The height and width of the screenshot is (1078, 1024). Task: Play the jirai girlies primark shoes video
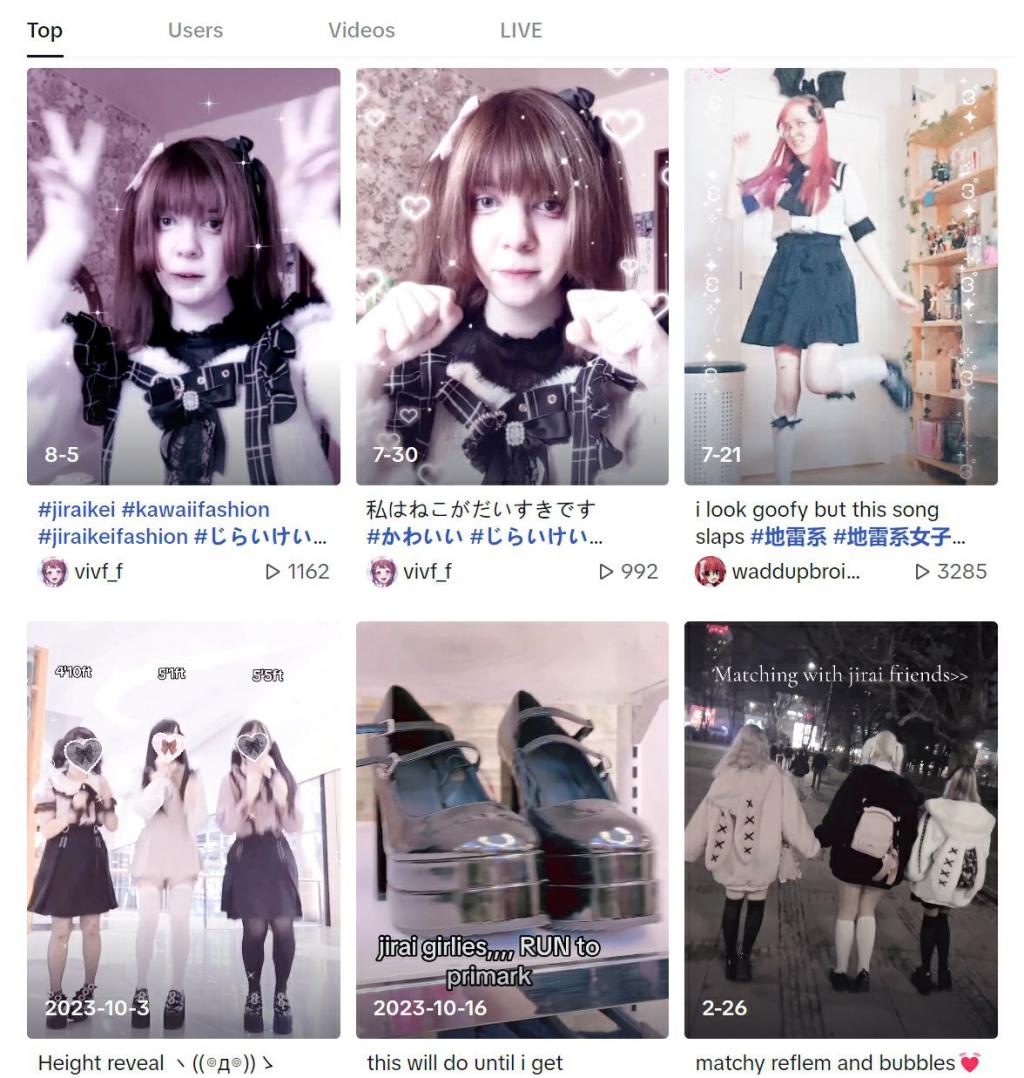pos(512,830)
